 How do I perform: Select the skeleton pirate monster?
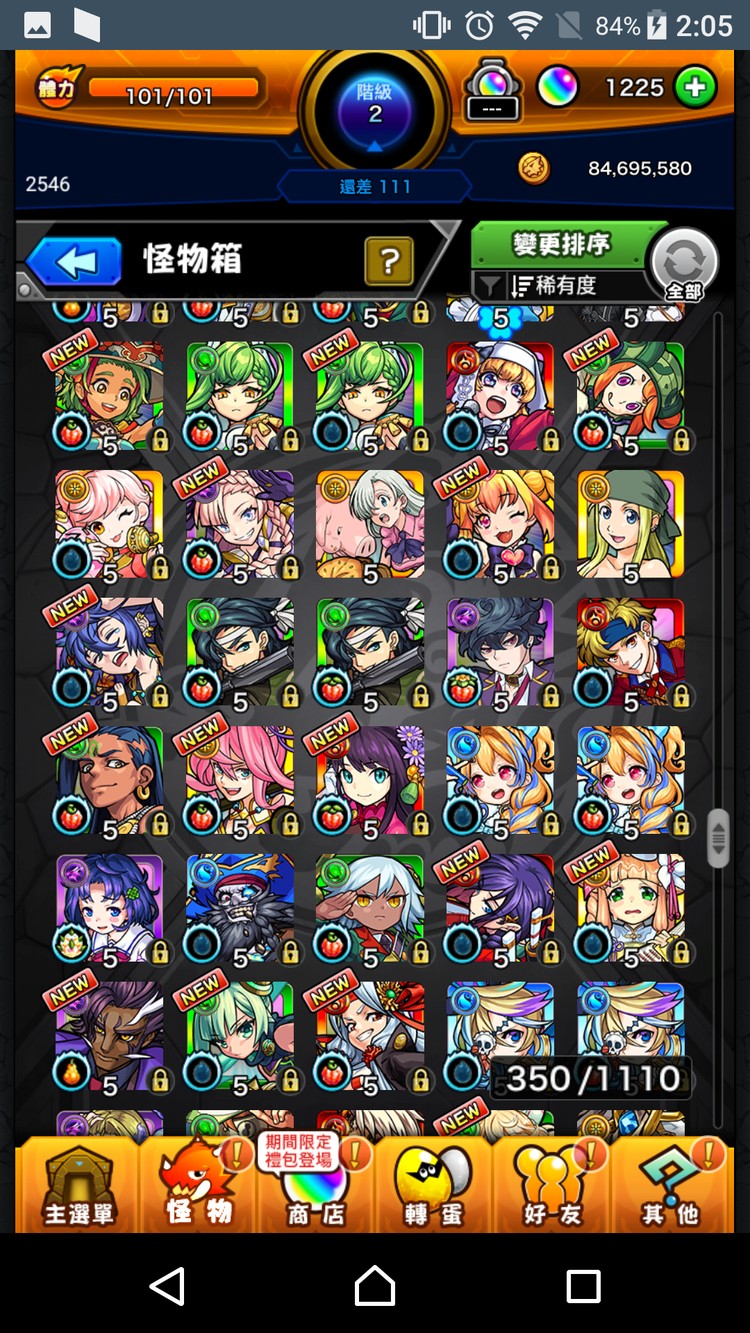pyautogui.click(x=240, y=909)
